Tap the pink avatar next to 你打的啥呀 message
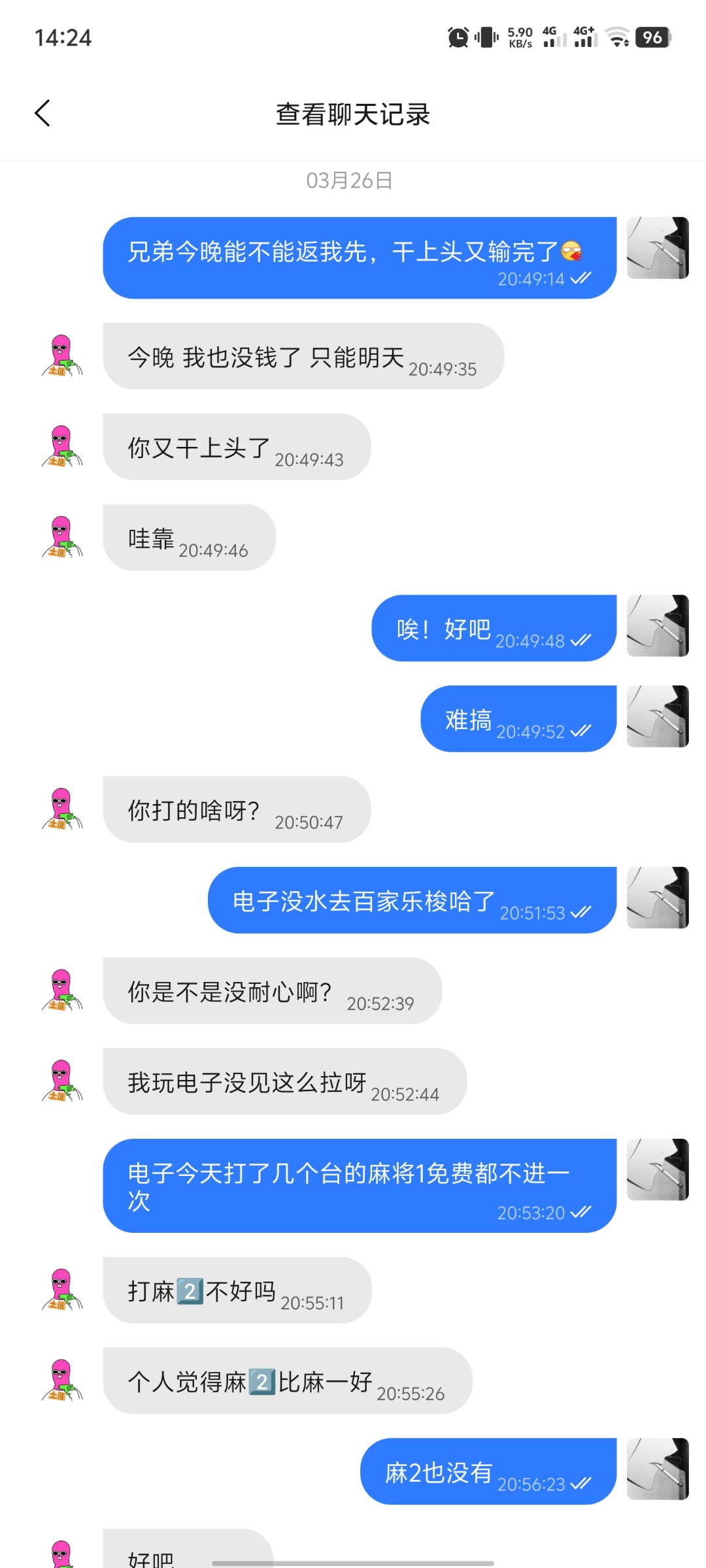 coord(62,809)
